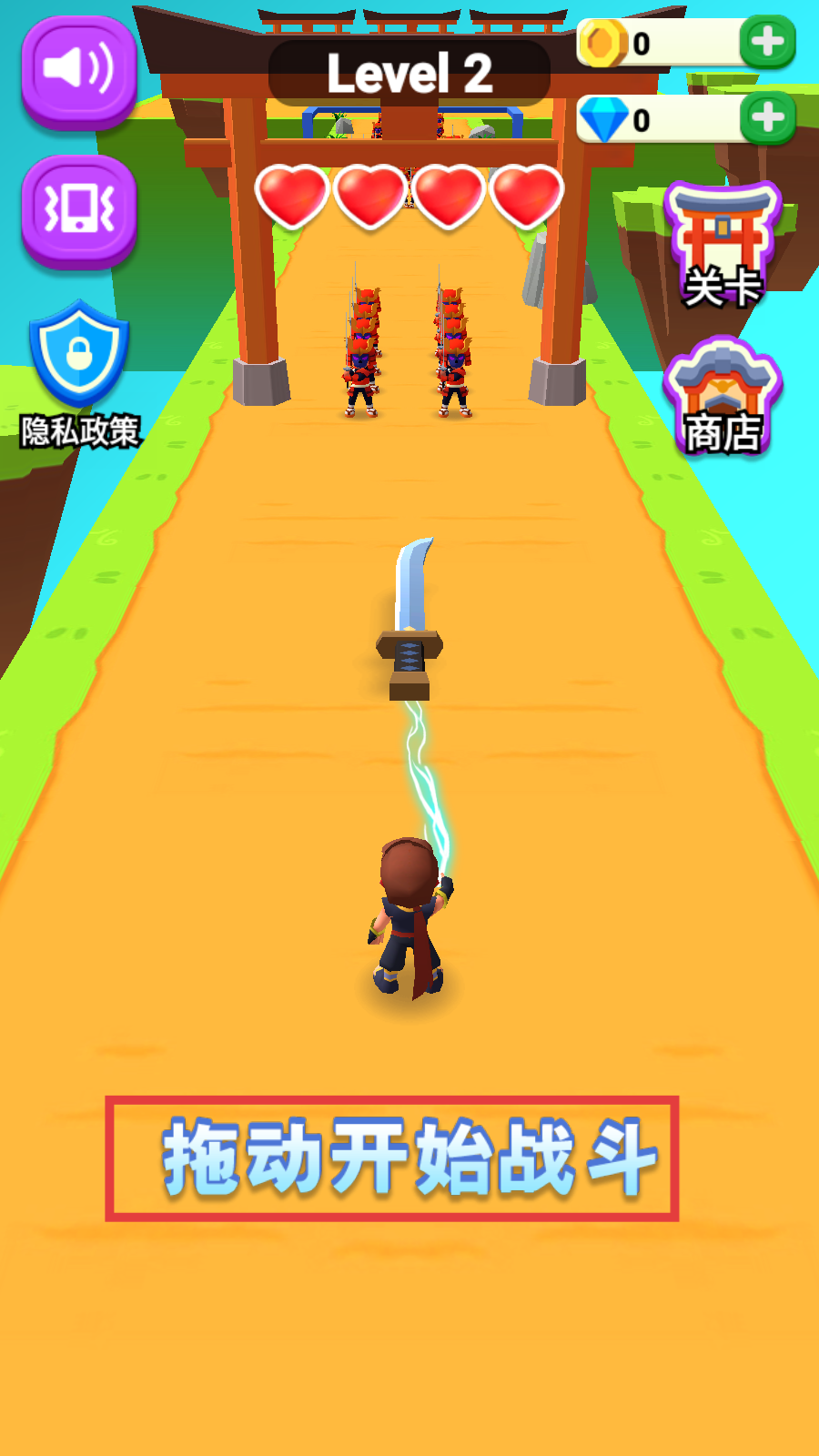Add more blue diamonds

767,118
